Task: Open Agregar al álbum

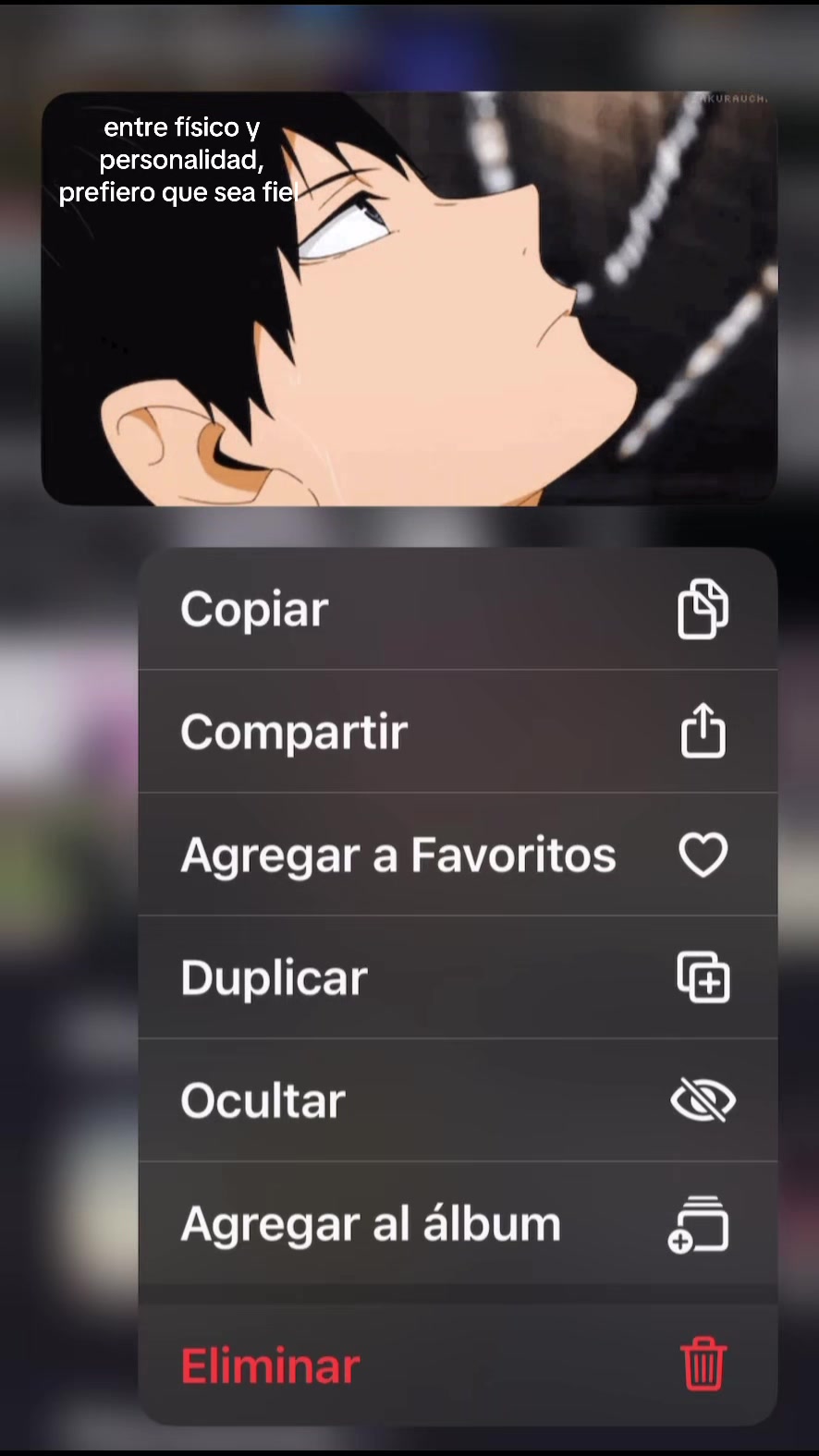Action: [458, 1223]
